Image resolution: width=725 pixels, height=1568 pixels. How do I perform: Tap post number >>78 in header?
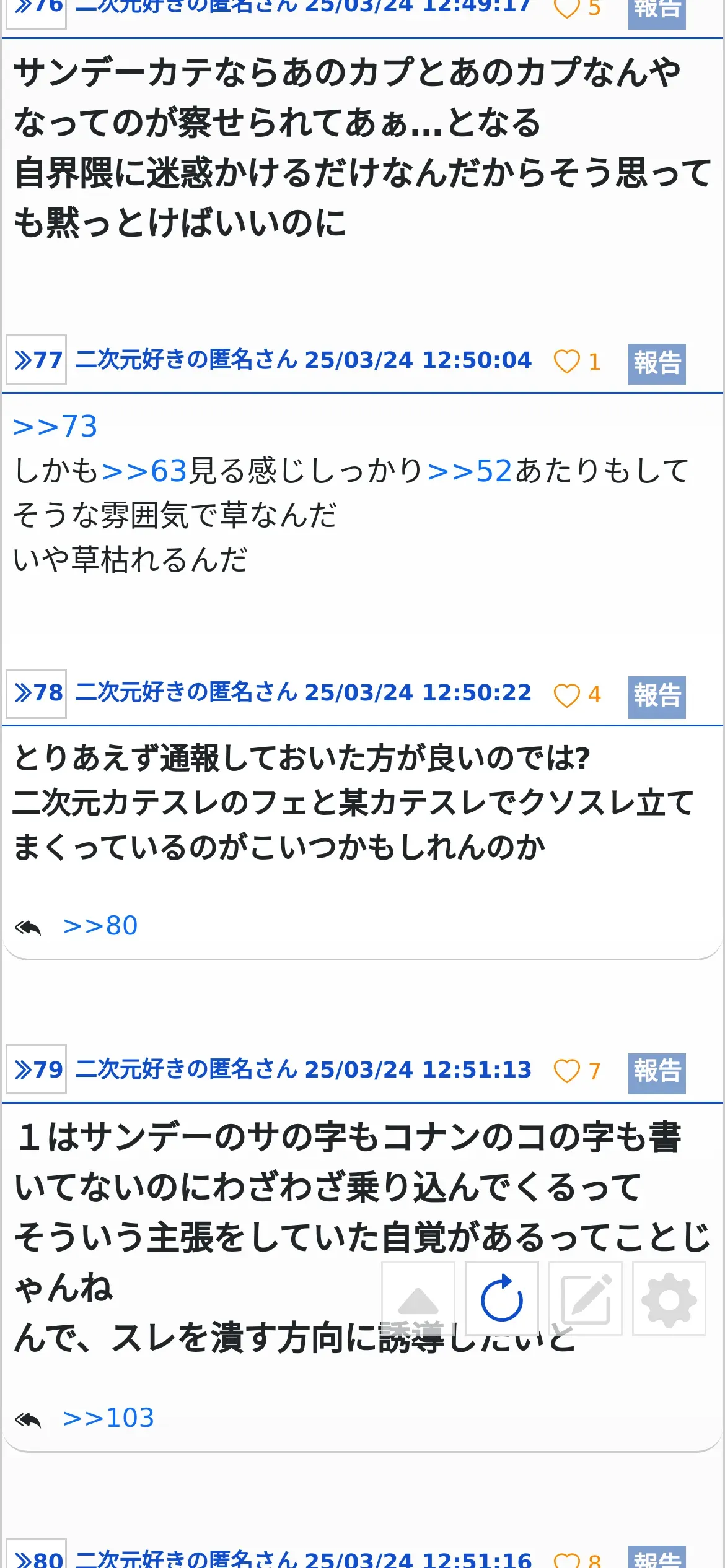[x=37, y=693]
